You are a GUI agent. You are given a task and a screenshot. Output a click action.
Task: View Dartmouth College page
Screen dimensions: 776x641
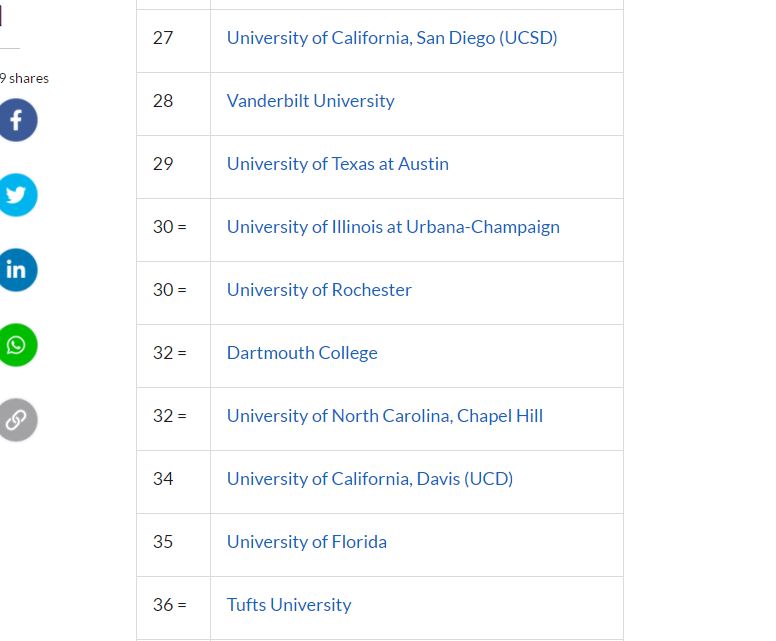[x=302, y=353]
